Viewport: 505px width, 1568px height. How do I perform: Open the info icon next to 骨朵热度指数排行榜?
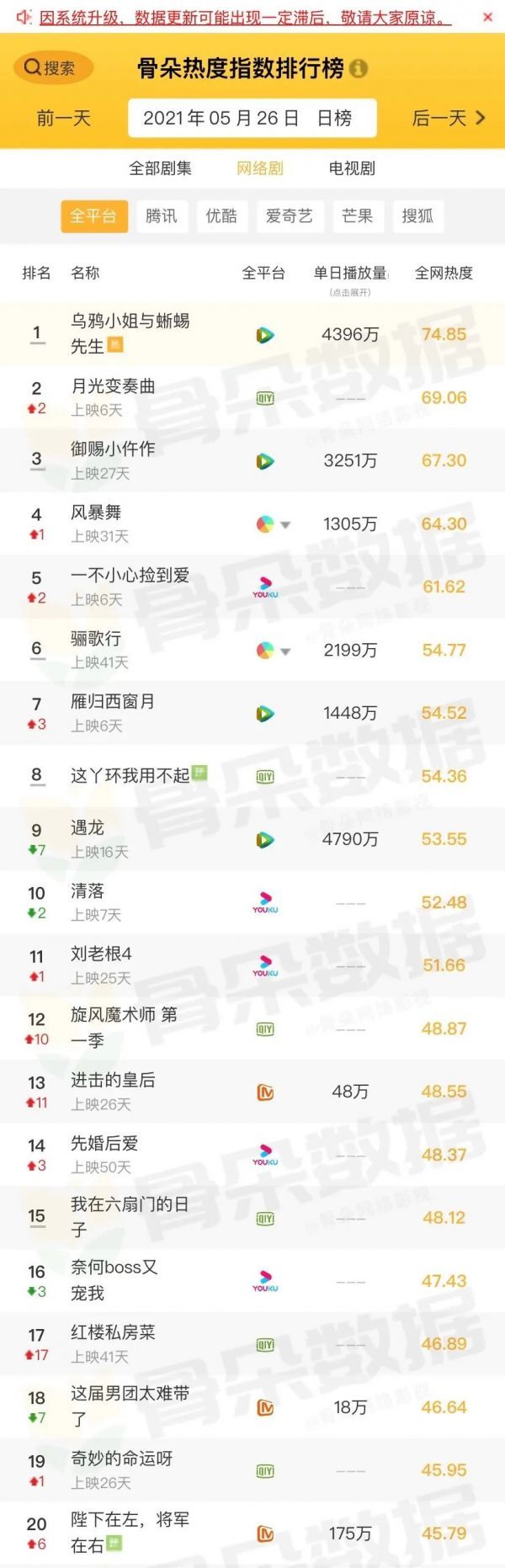(x=359, y=69)
